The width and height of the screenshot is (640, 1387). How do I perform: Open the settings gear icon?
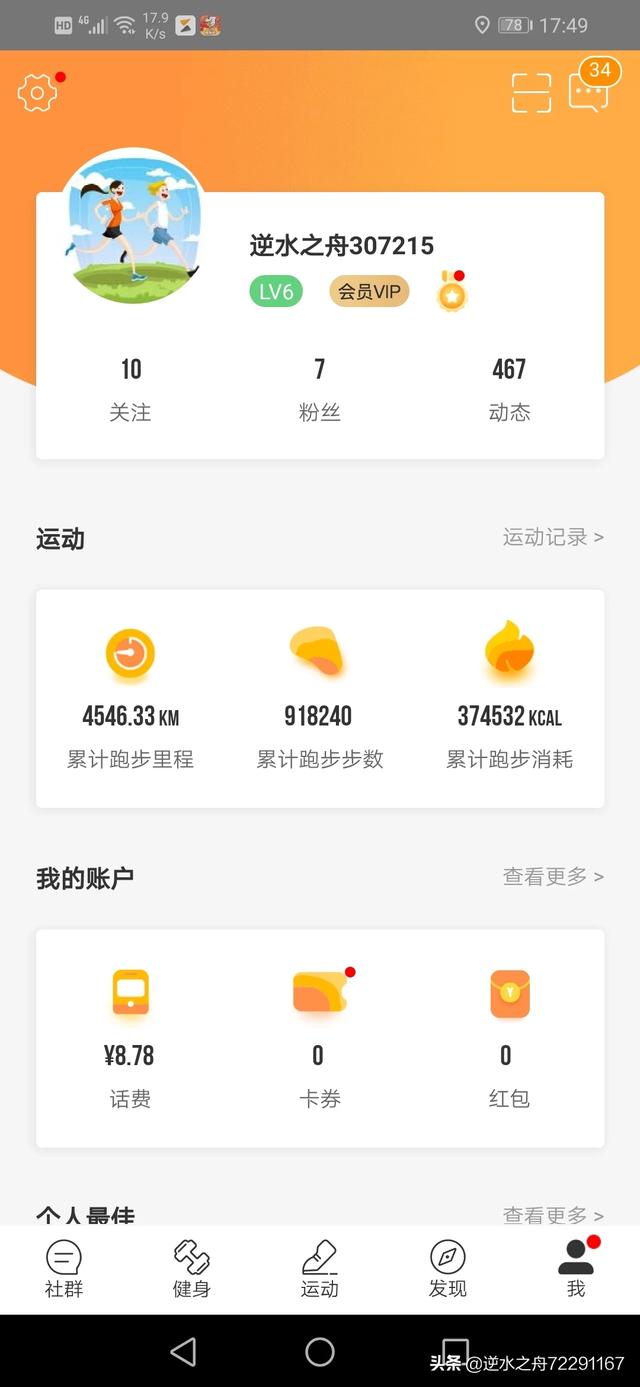click(38, 93)
